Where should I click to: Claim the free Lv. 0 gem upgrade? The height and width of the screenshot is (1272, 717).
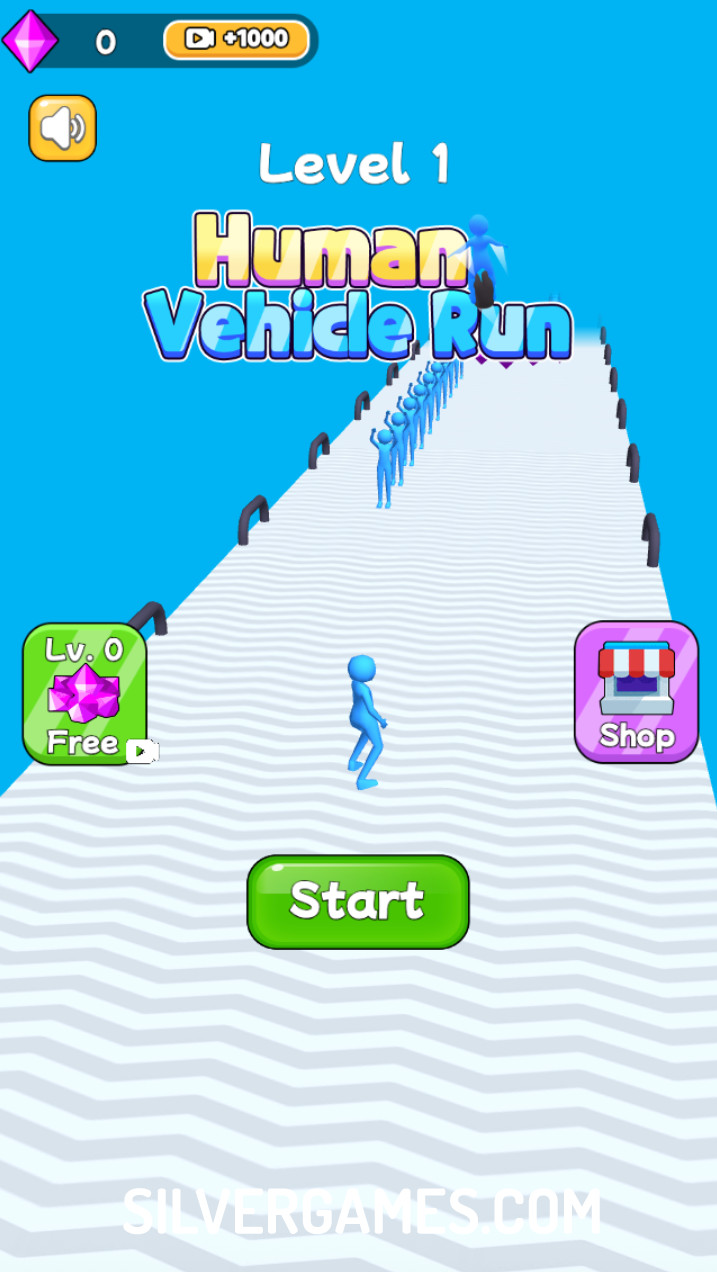85,694
